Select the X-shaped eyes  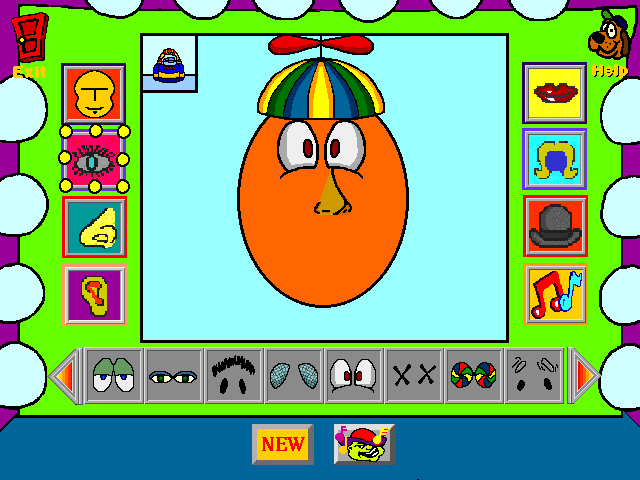(x=414, y=376)
